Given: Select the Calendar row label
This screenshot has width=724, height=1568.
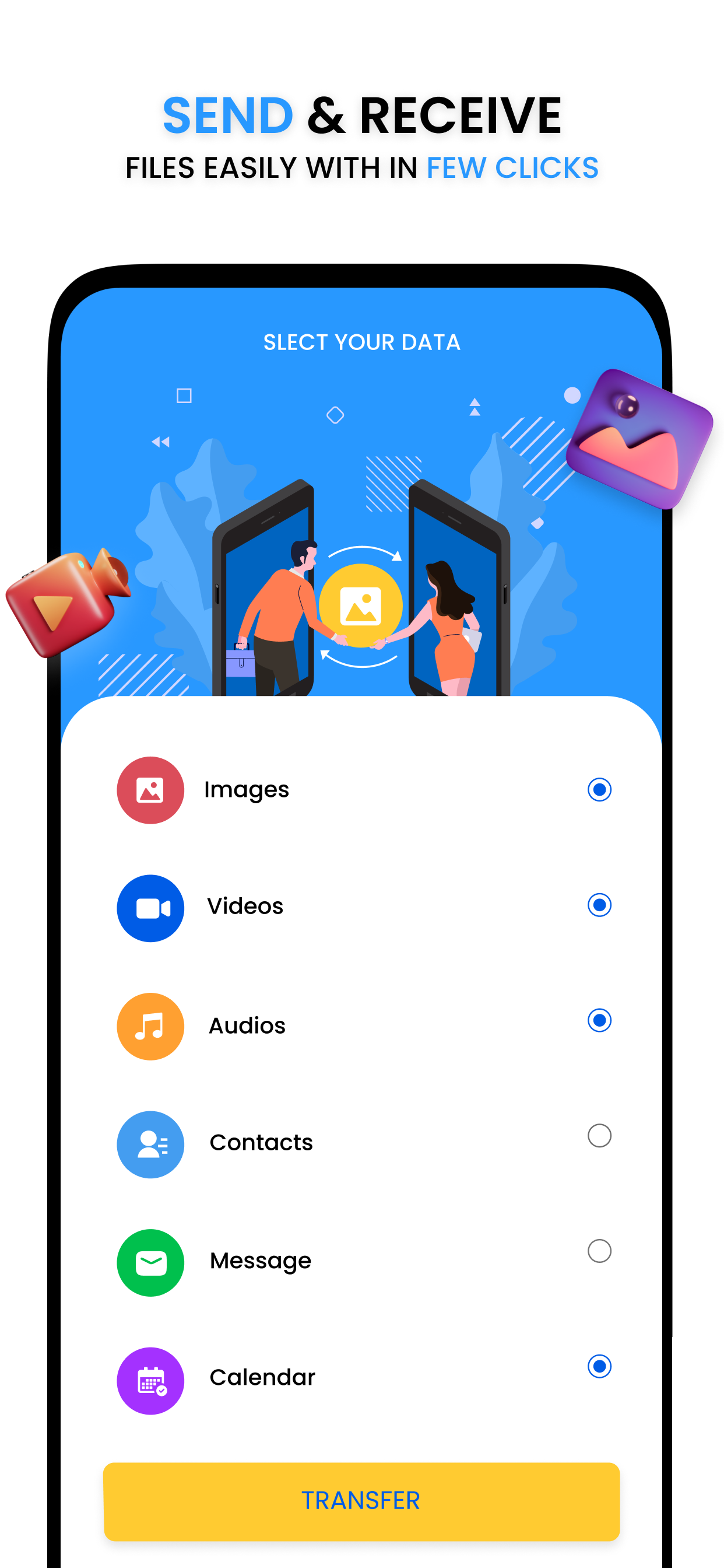Looking at the screenshot, I should pyautogui.click(x=262, y=1377).
